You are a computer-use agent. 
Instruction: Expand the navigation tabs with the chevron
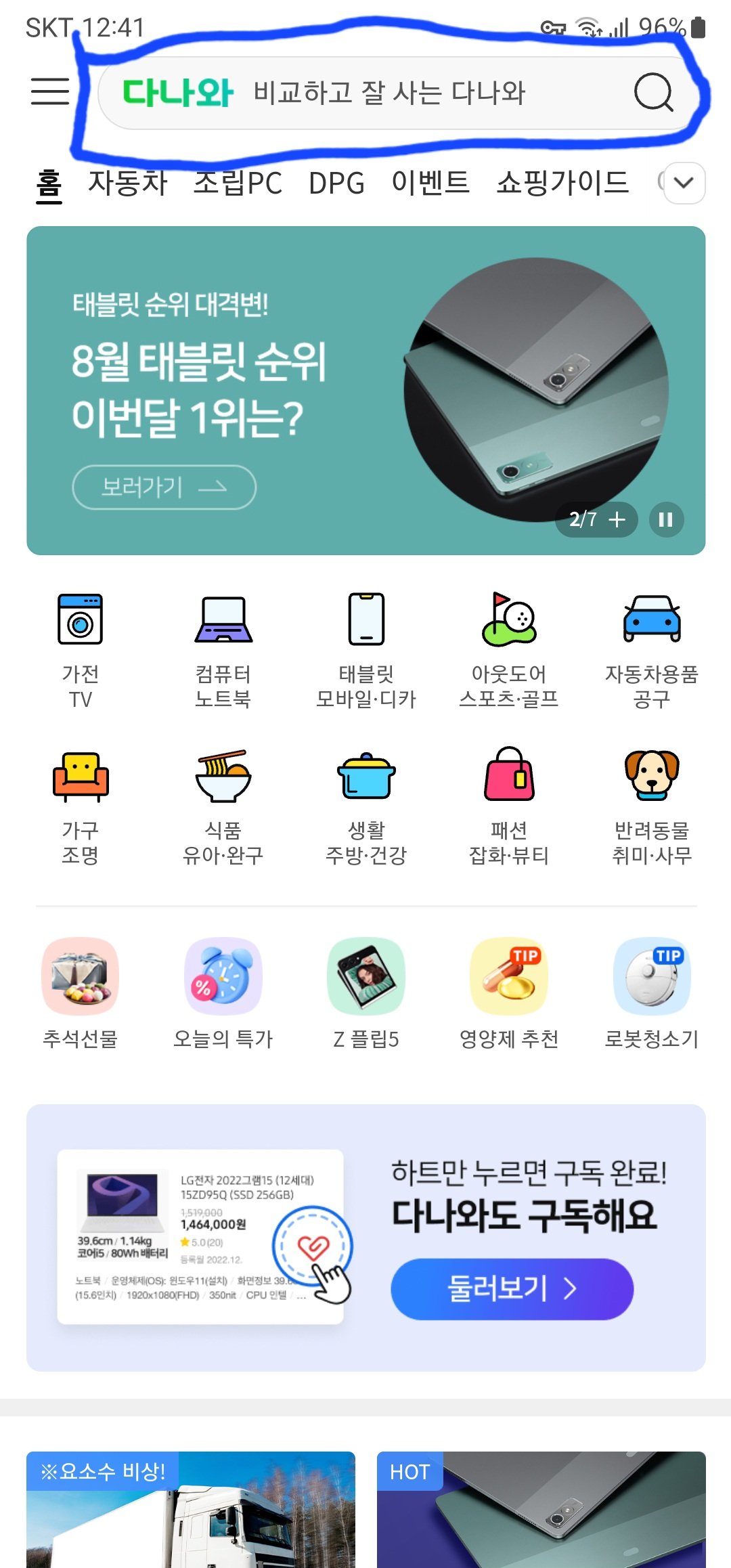click(684, 183)
